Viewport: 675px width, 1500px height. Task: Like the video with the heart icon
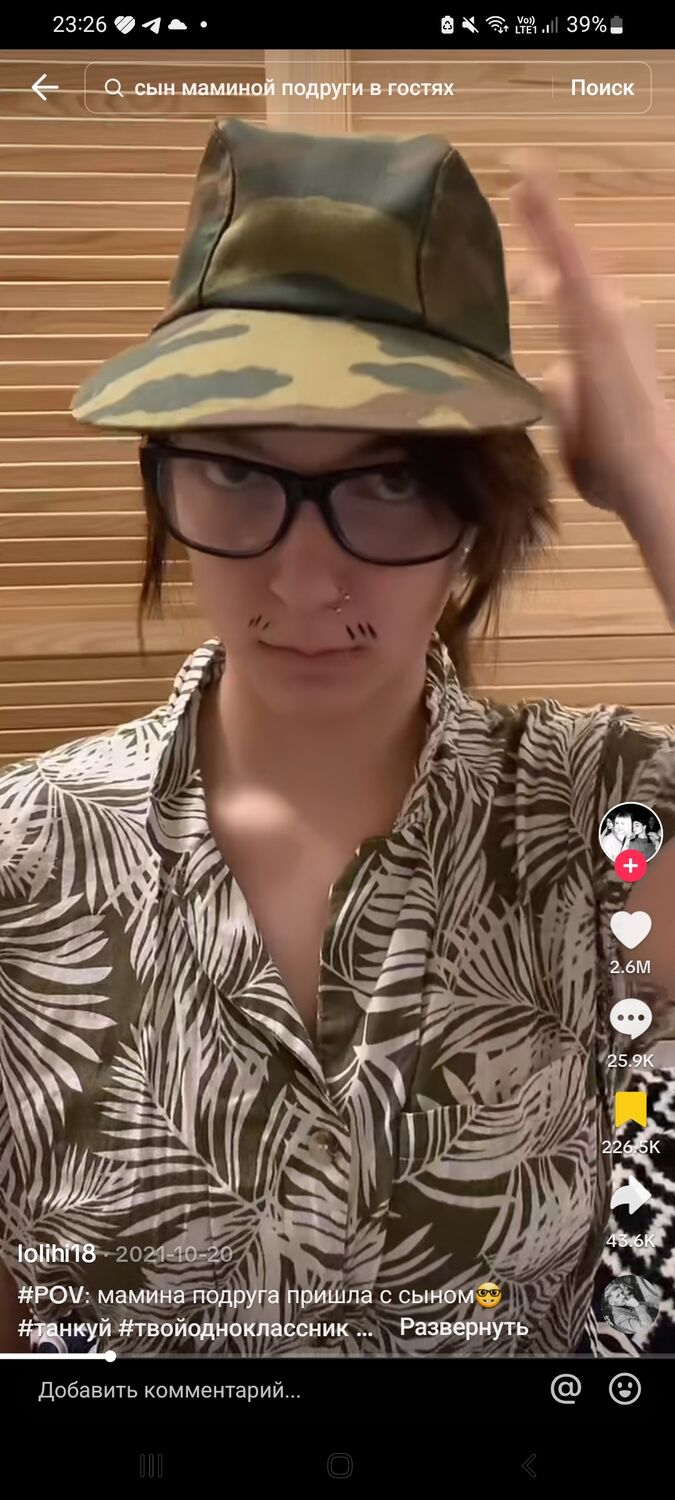[x=630, y=931]
